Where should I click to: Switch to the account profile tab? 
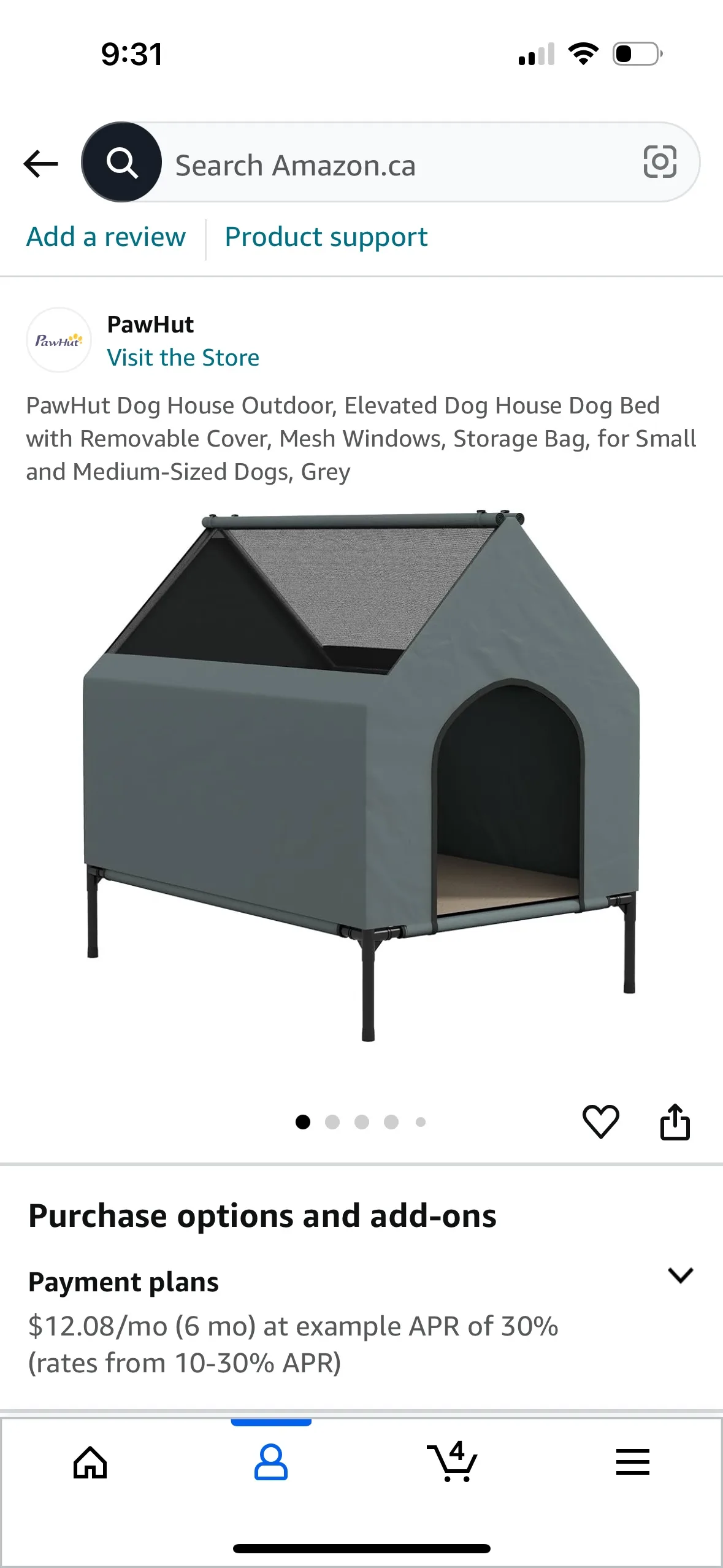point(271,1463)
